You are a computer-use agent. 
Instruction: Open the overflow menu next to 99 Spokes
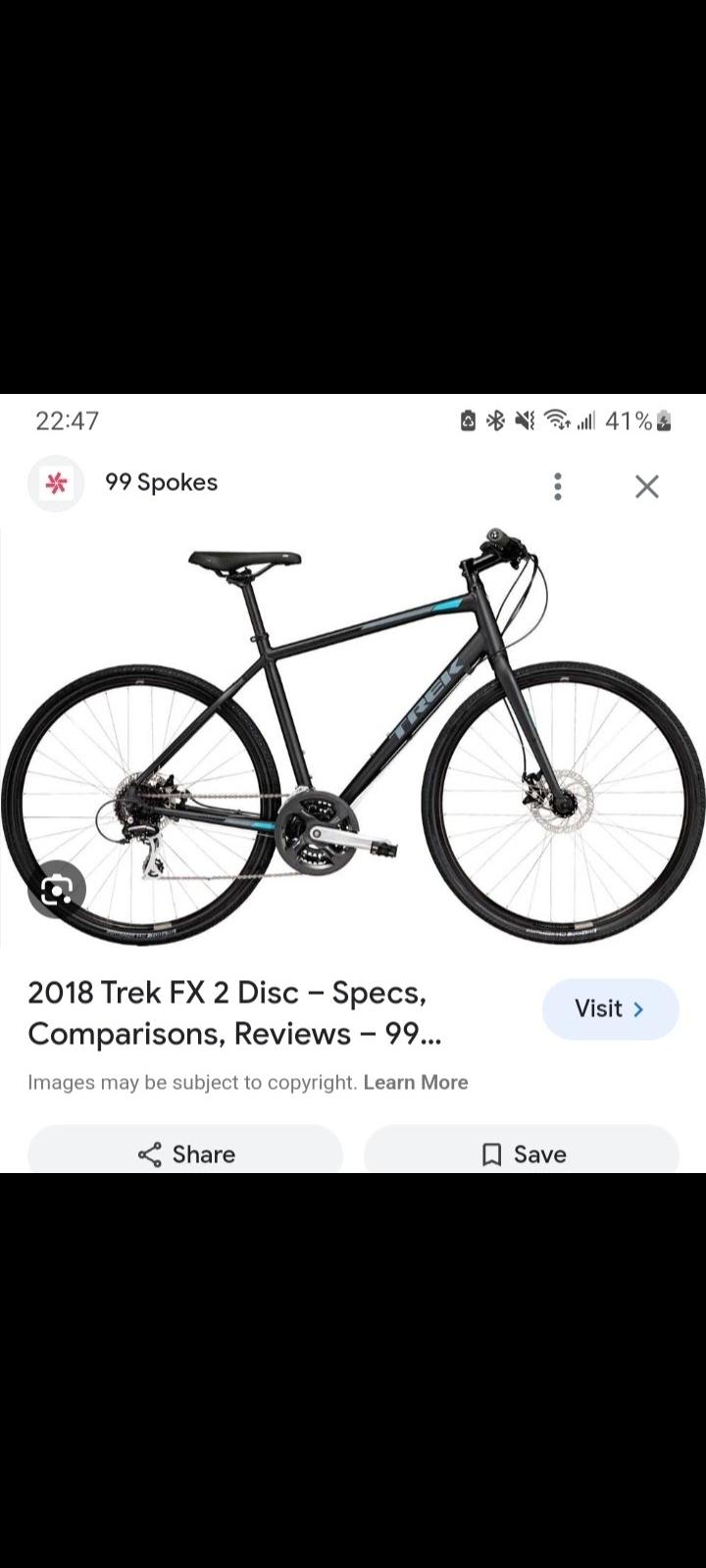[557, 486]
